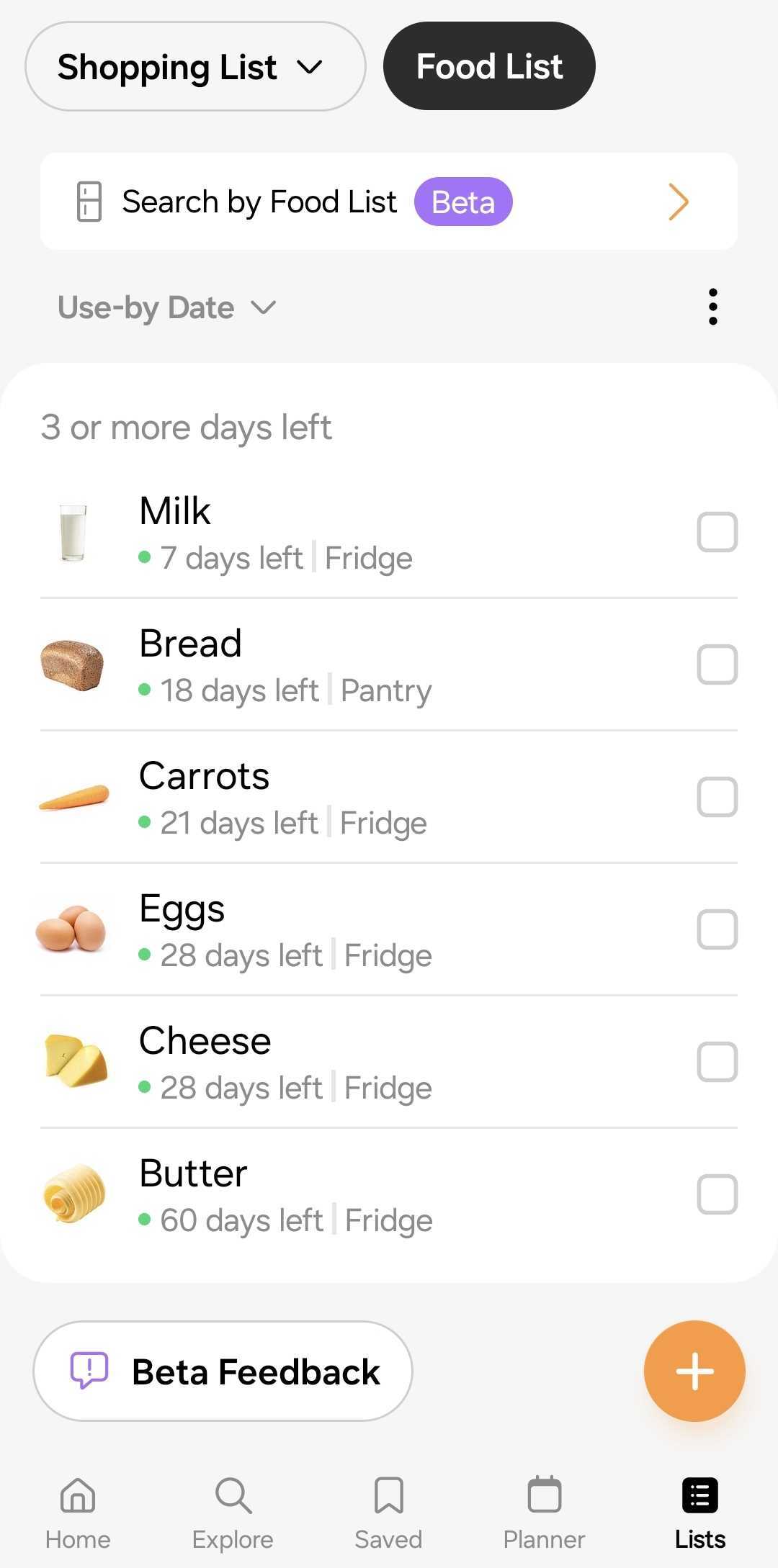Add a new food item with plus button
This screenshot has height=1568, width=778.
[x=694, y=1371]
